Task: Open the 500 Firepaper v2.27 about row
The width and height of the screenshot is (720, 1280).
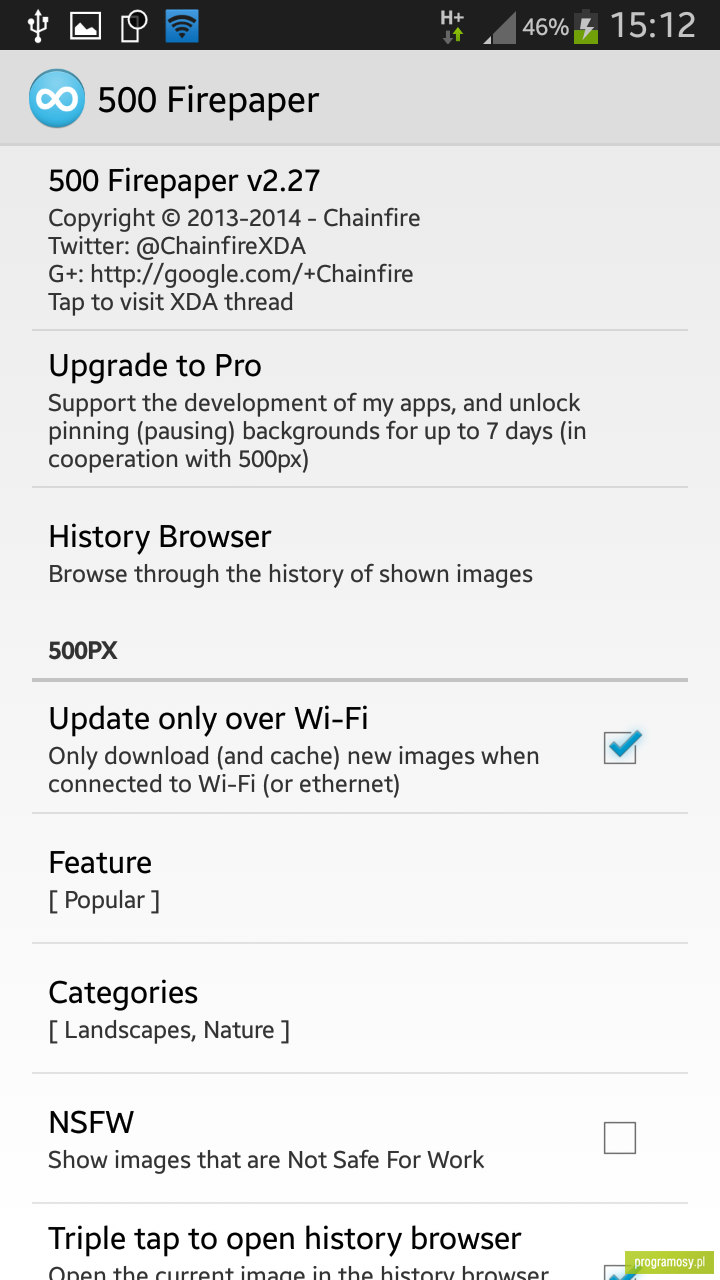Action: (360, 238)
